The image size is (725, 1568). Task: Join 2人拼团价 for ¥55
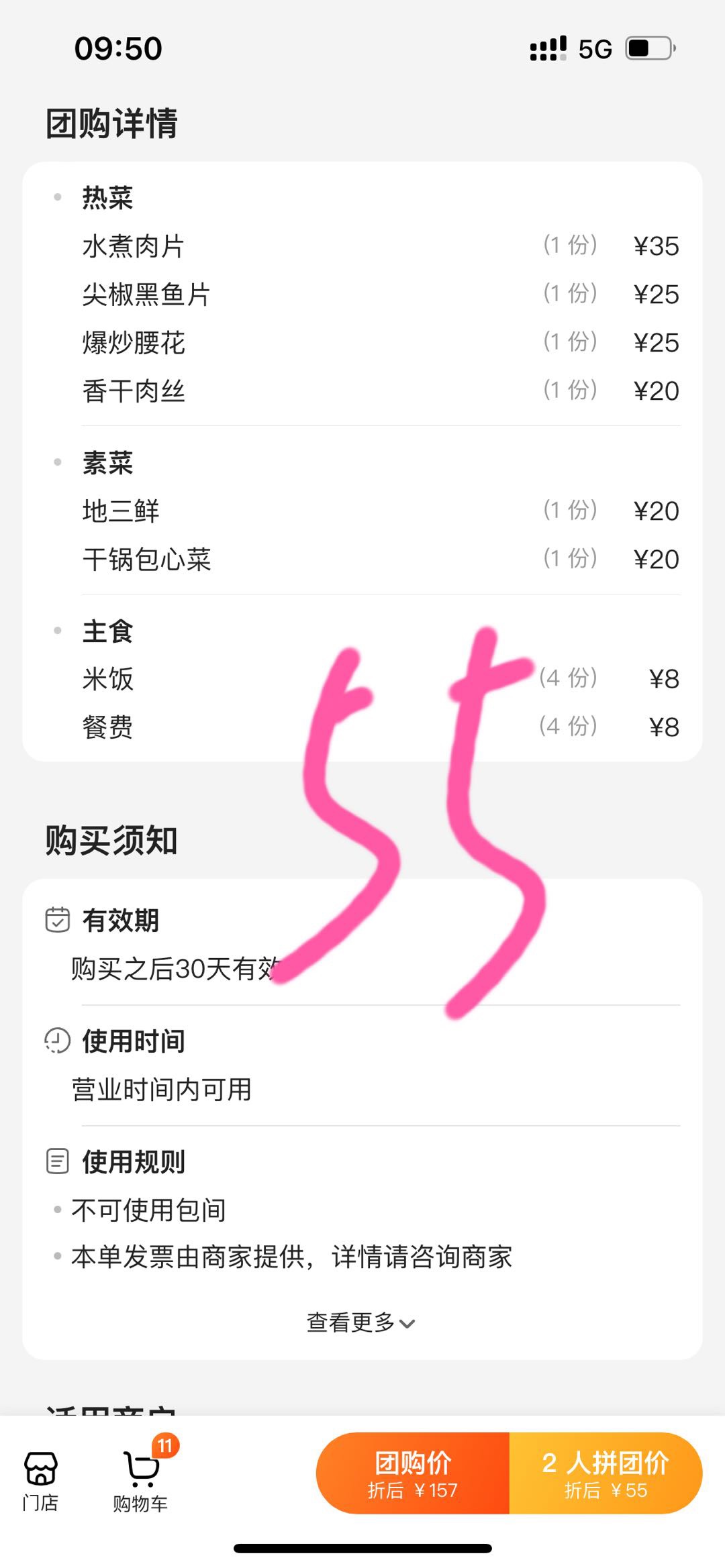[606, 1473]
